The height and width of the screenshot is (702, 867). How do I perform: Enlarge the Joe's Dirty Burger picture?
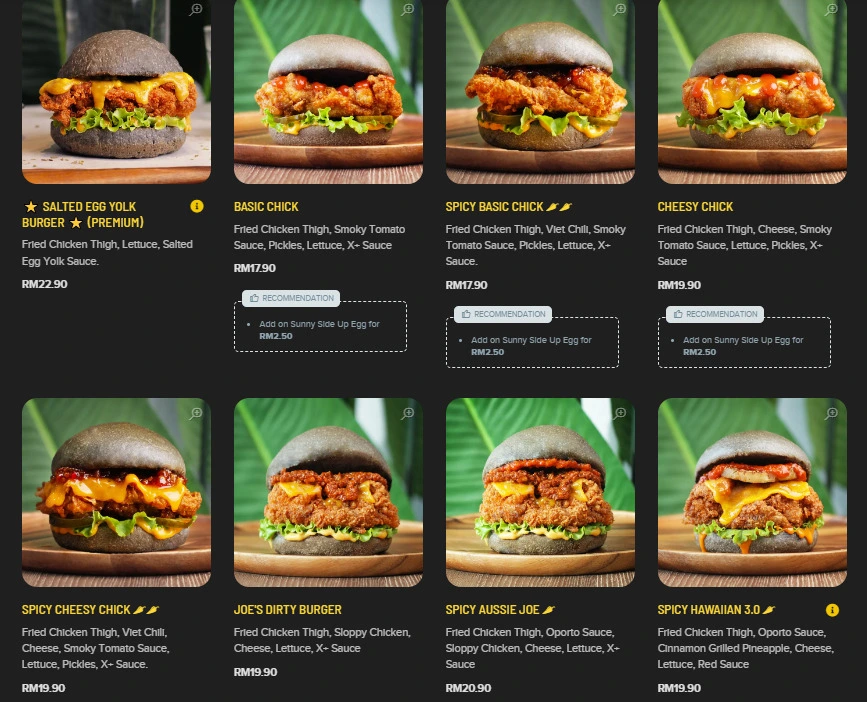[408, 413]
